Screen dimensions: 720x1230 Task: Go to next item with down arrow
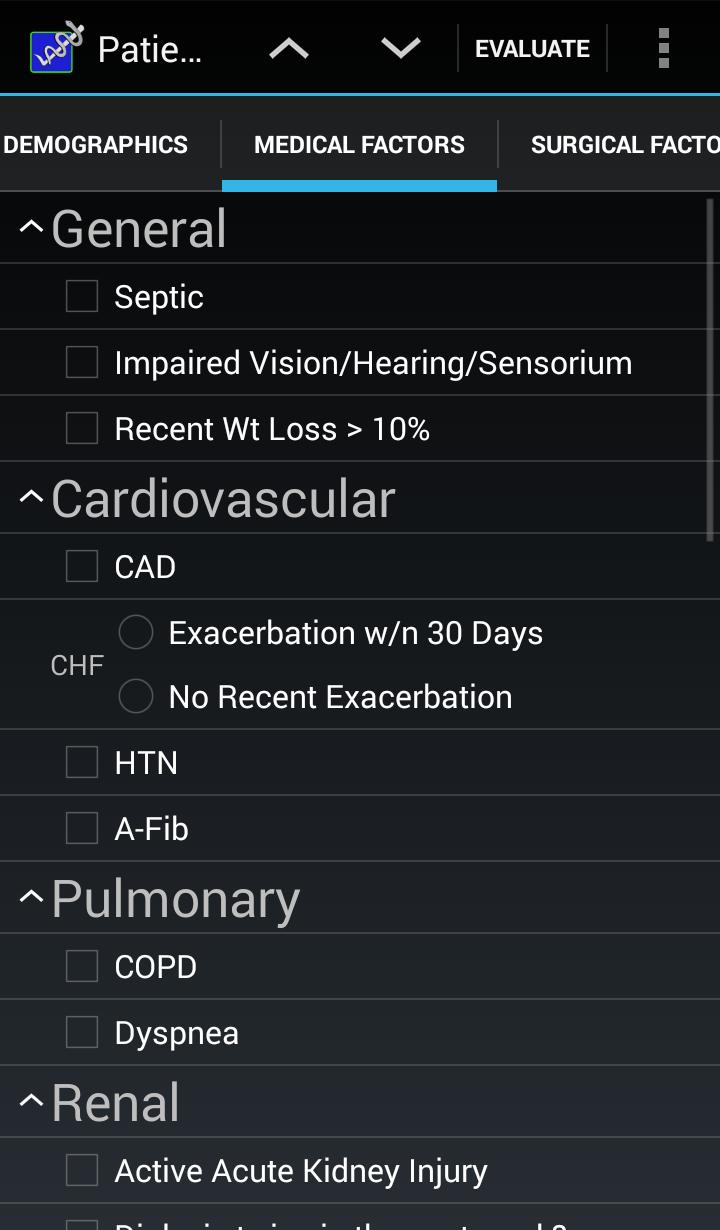click(x=400, y=48)
